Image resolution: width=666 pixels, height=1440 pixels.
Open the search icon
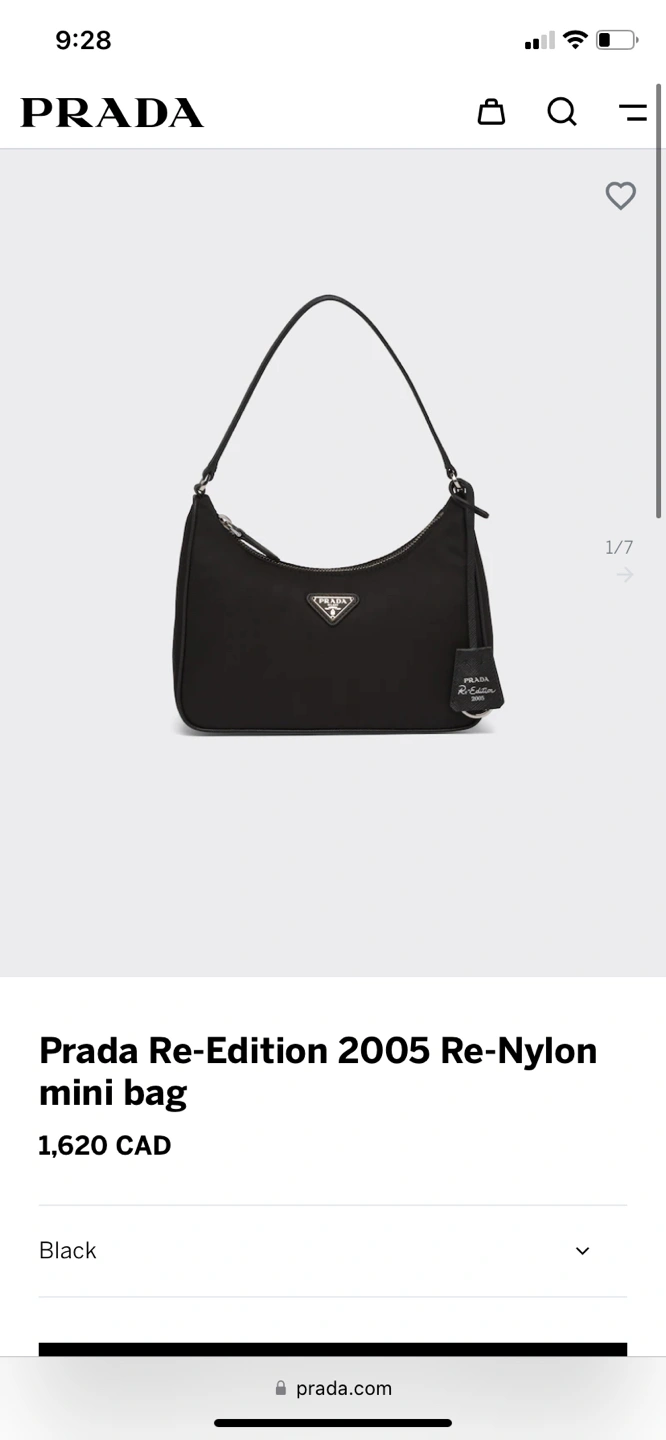click(x=562, y=112)
